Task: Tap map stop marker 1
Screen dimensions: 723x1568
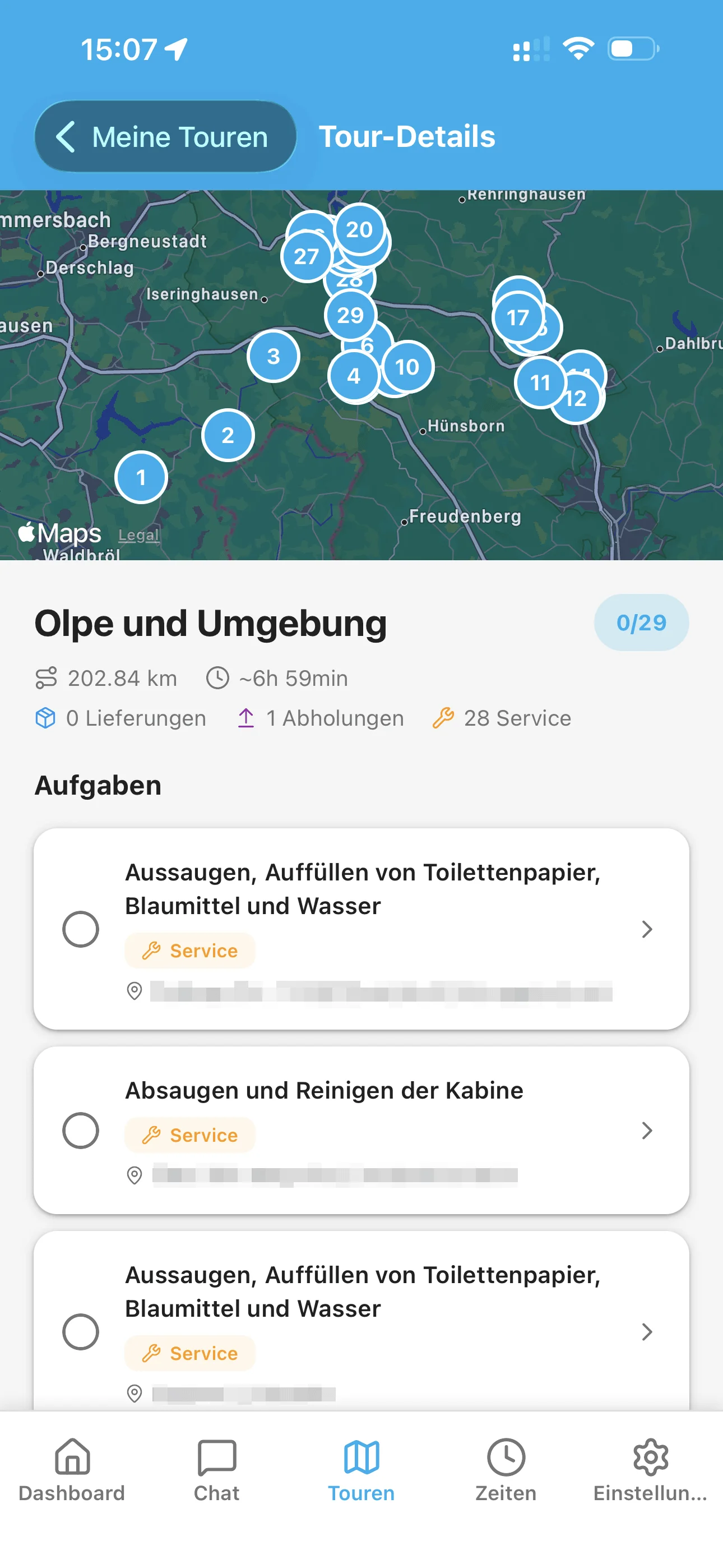Action: click(141, 477)
